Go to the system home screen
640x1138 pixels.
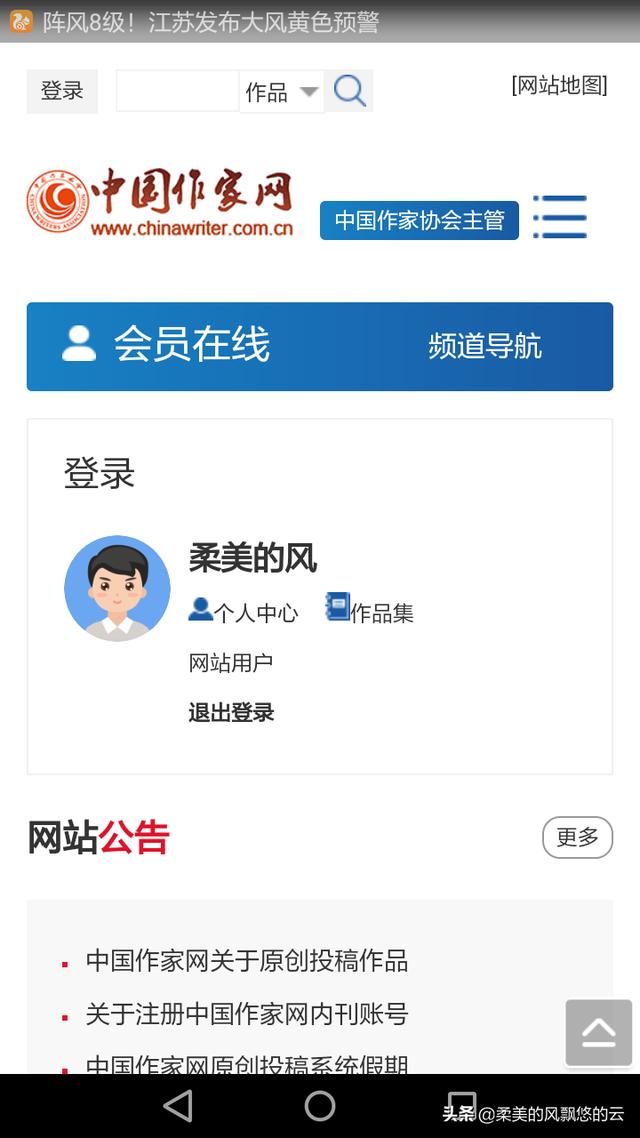(320, 1106)
